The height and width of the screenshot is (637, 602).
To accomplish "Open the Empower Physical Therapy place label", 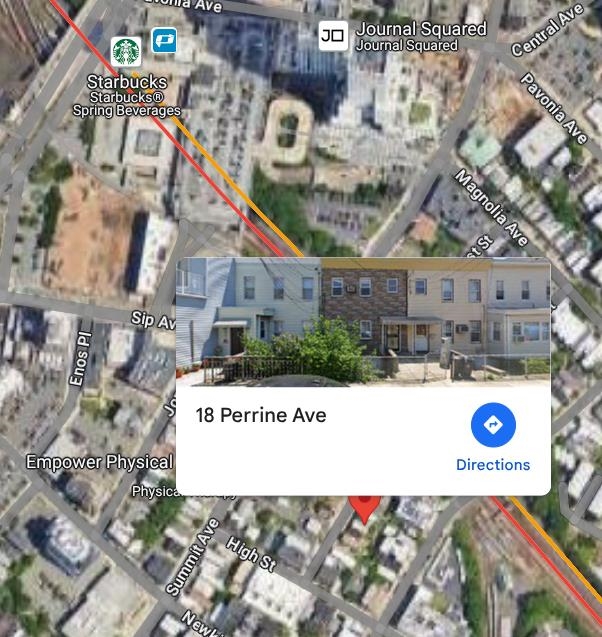I will point(99,463).
